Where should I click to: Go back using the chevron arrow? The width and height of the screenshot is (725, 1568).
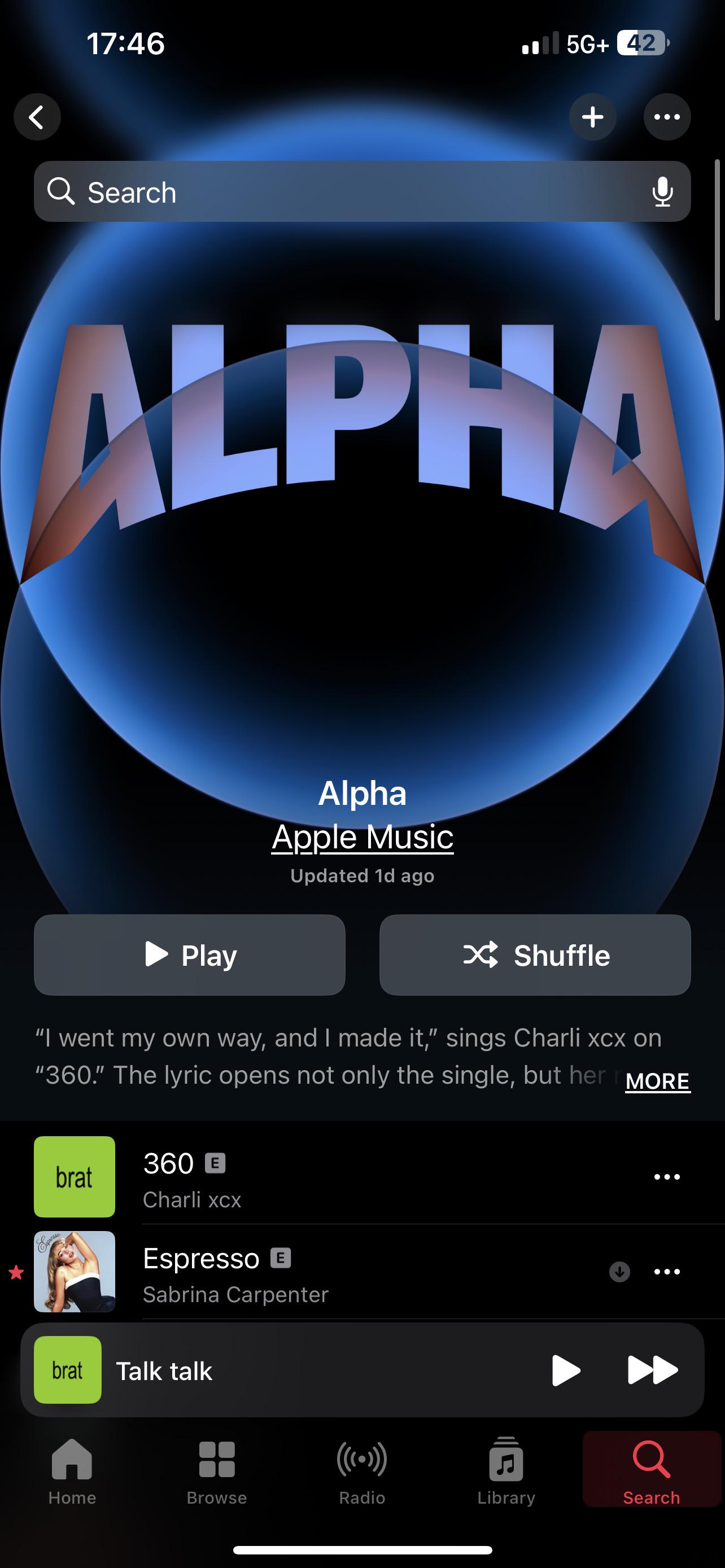37,117
